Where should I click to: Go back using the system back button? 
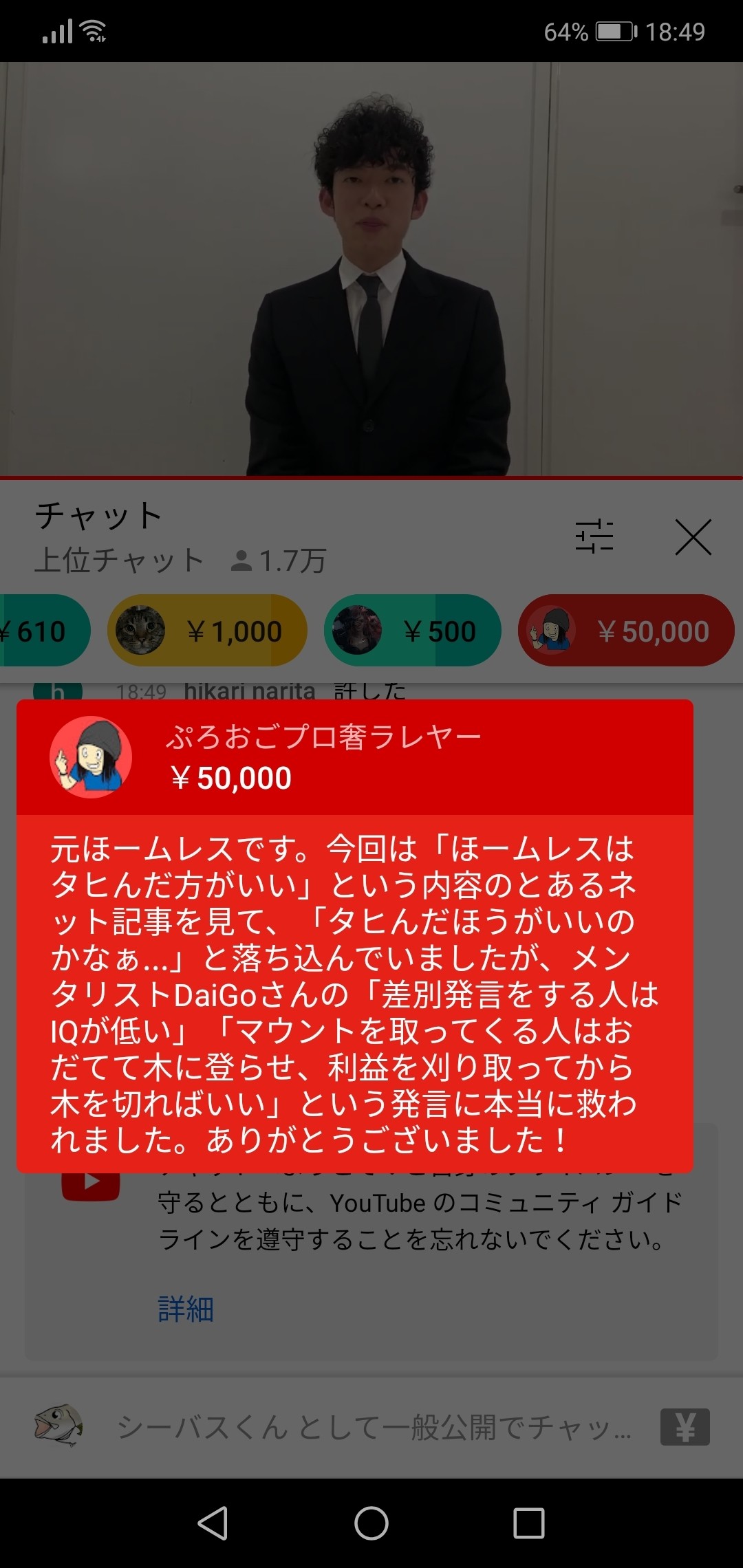tap(213, 1523)
